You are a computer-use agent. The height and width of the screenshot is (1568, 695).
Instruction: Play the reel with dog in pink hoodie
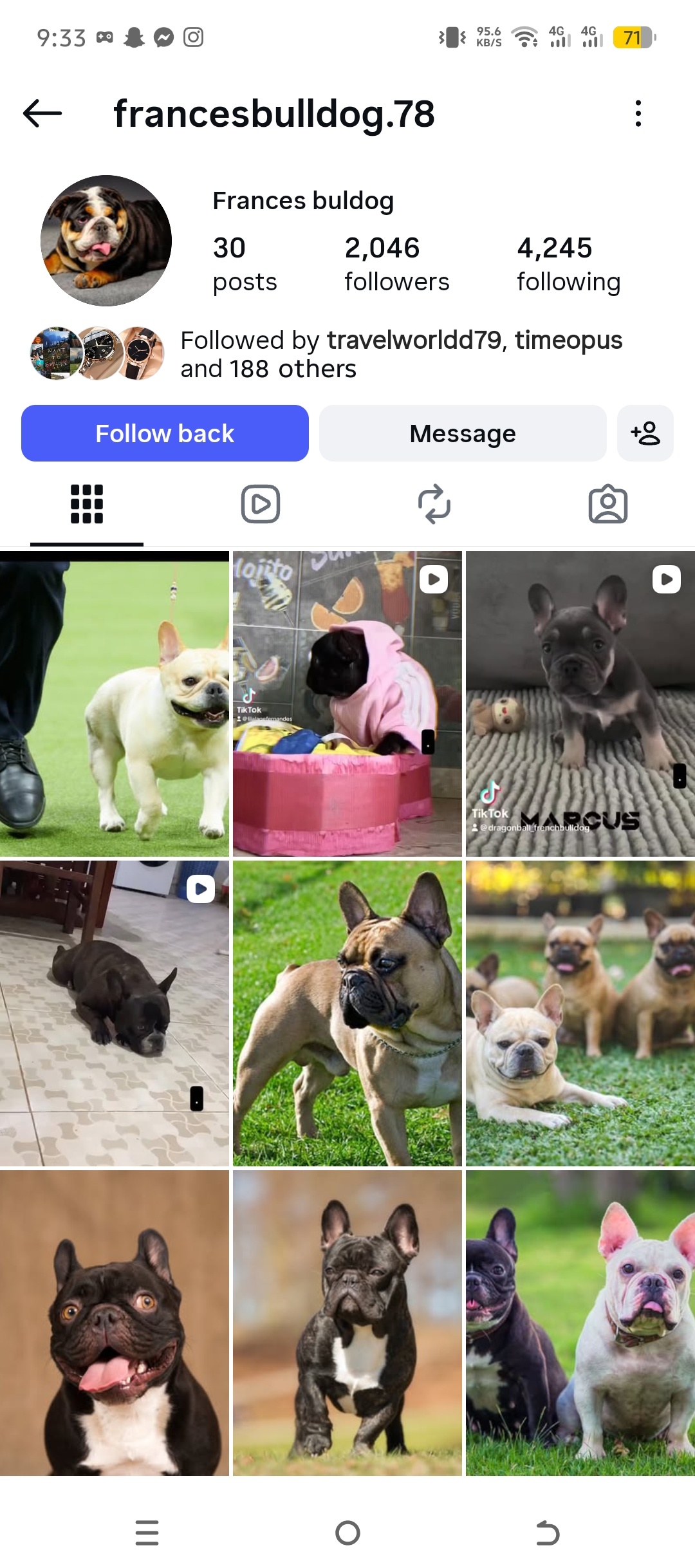[x=347, y=704]
